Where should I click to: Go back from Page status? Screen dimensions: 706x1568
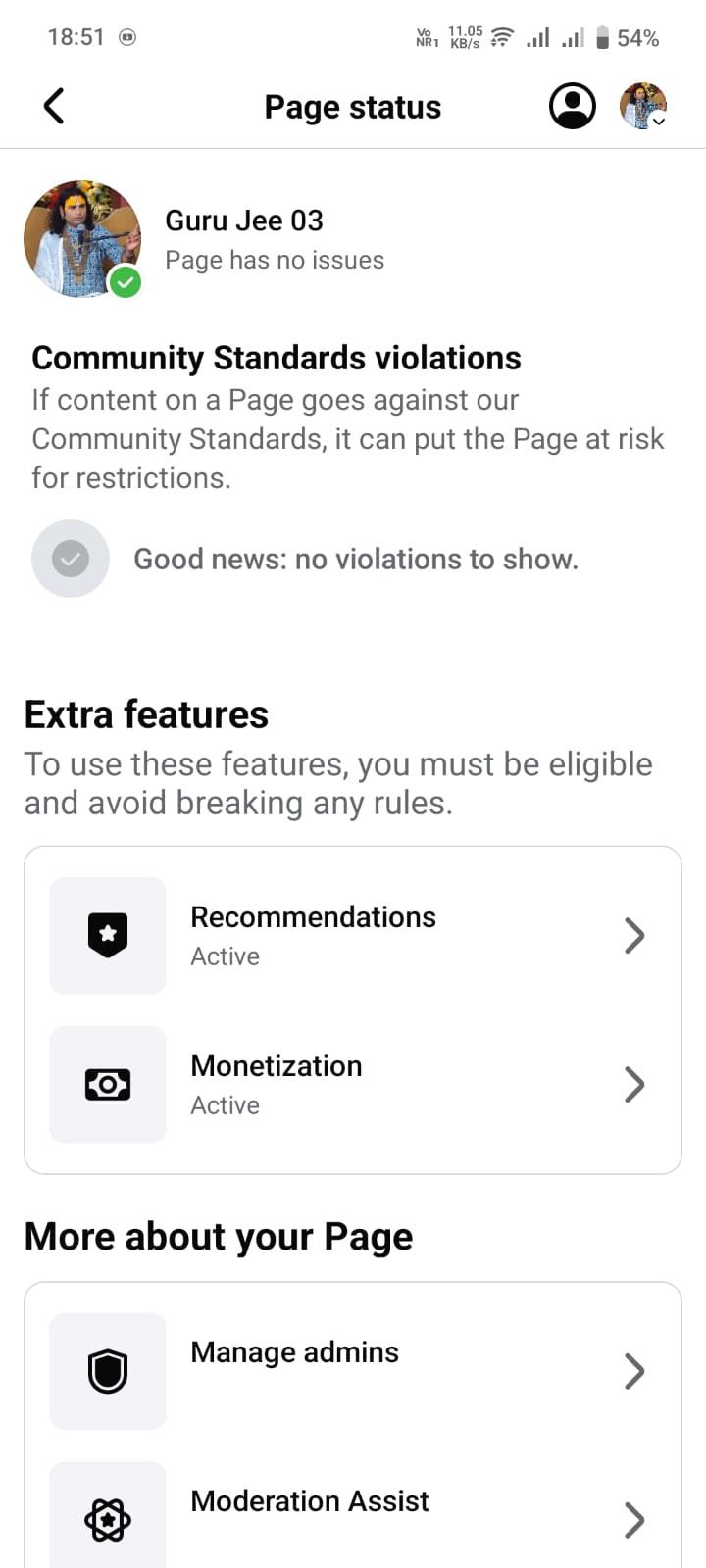point(54,106)
